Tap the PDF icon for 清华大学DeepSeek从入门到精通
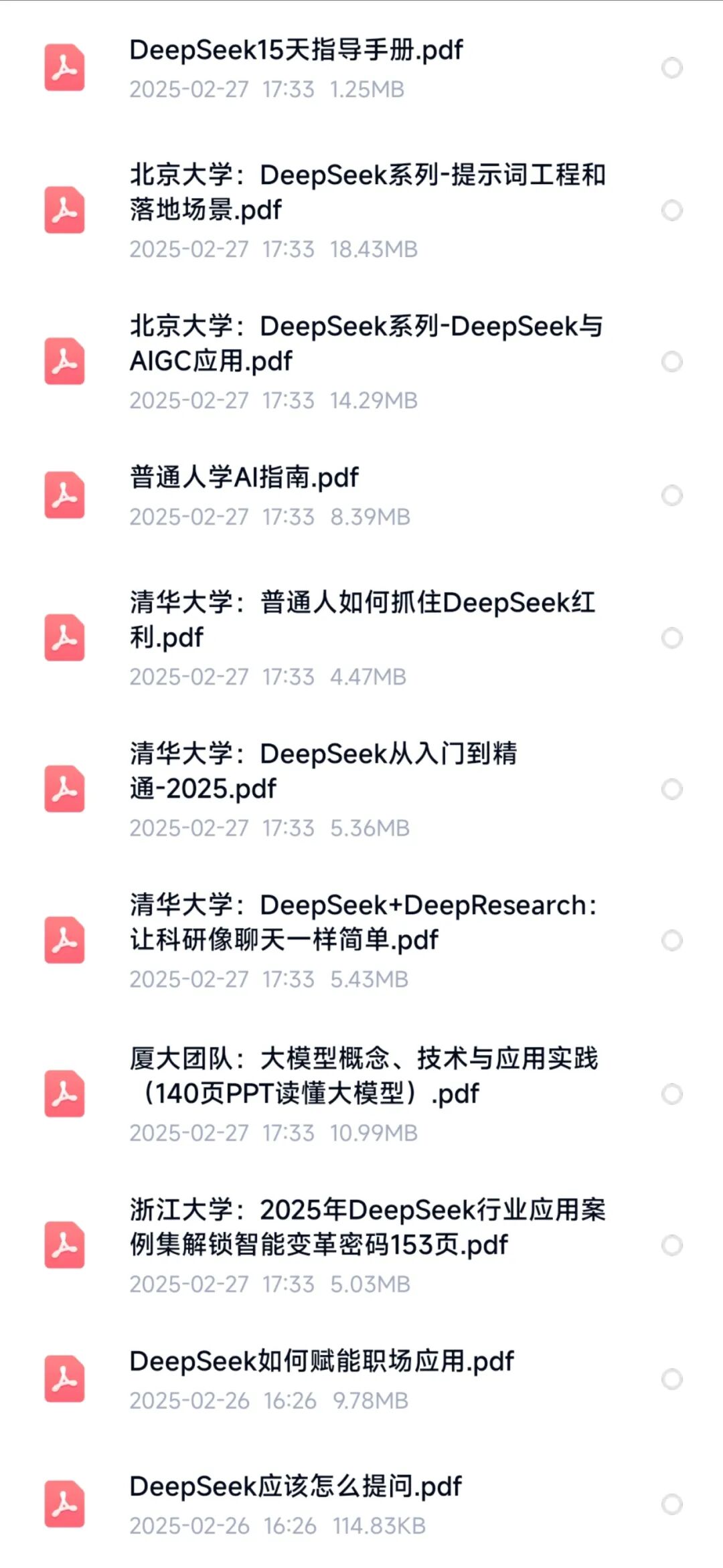The image size is (723, 1568). click(64, 790)
